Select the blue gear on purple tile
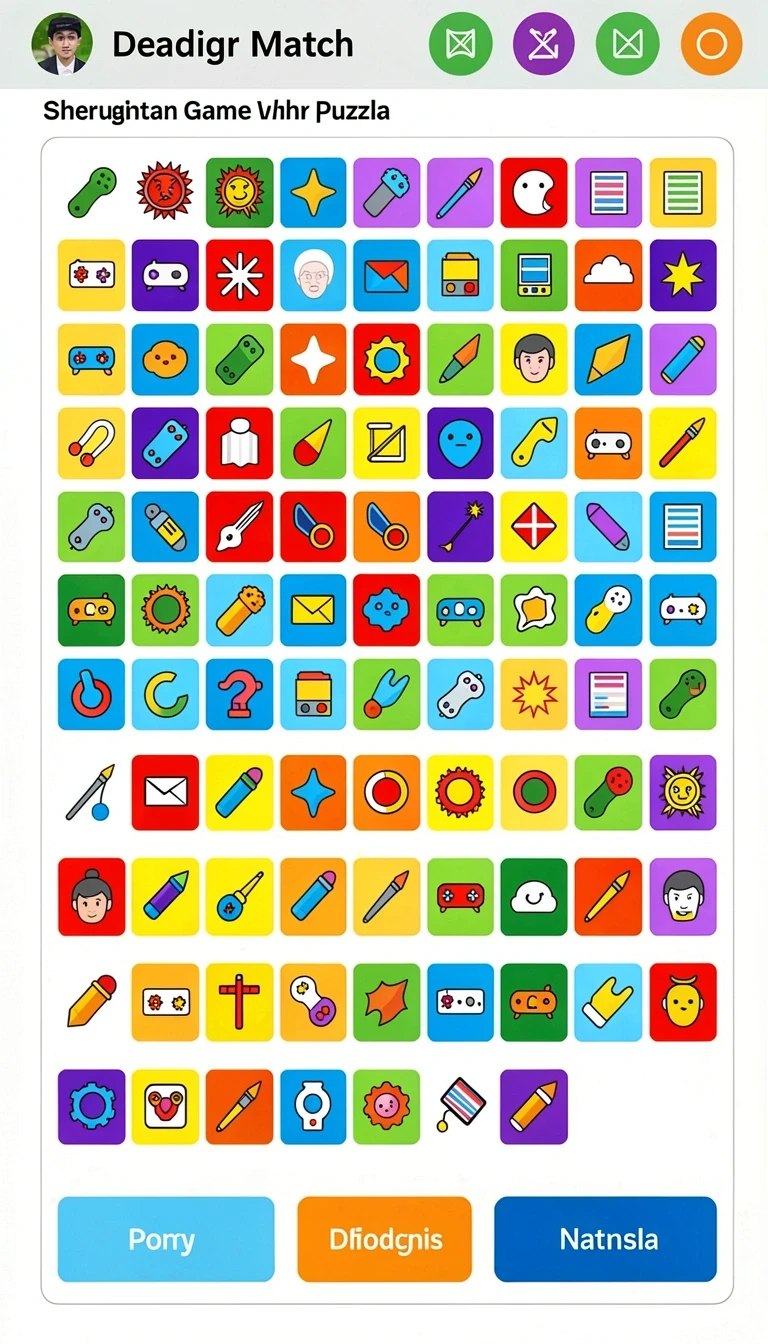This screenshot has width=768, height=1344. [91, 1106]
